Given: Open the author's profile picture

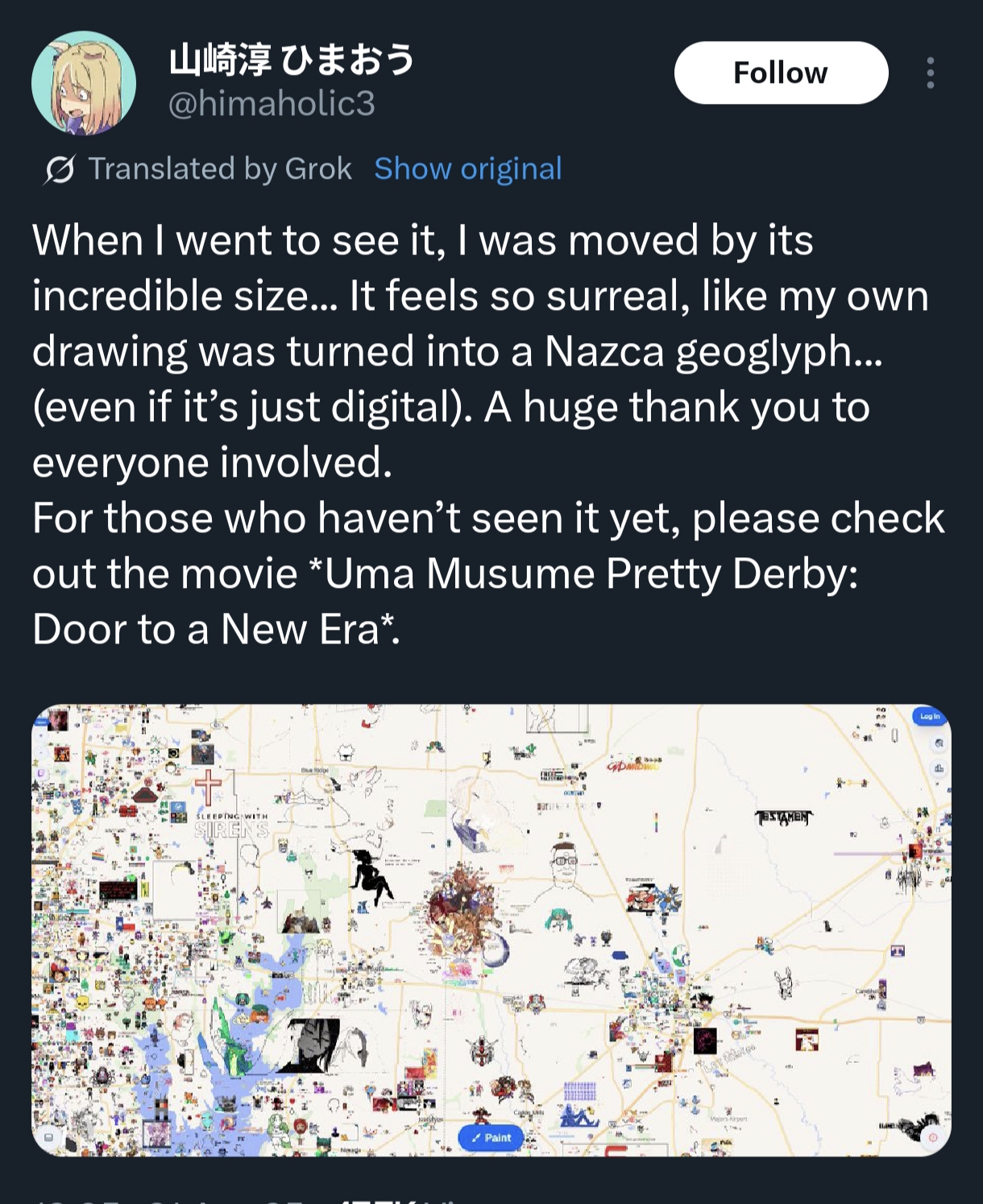Looking at the screenshot, I should point(84,82).
